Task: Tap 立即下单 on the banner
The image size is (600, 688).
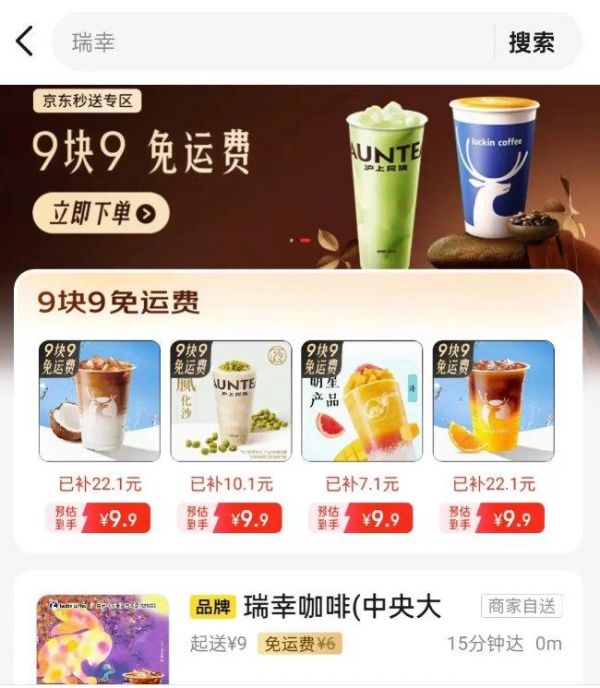Action: click(x=101, y=212)
